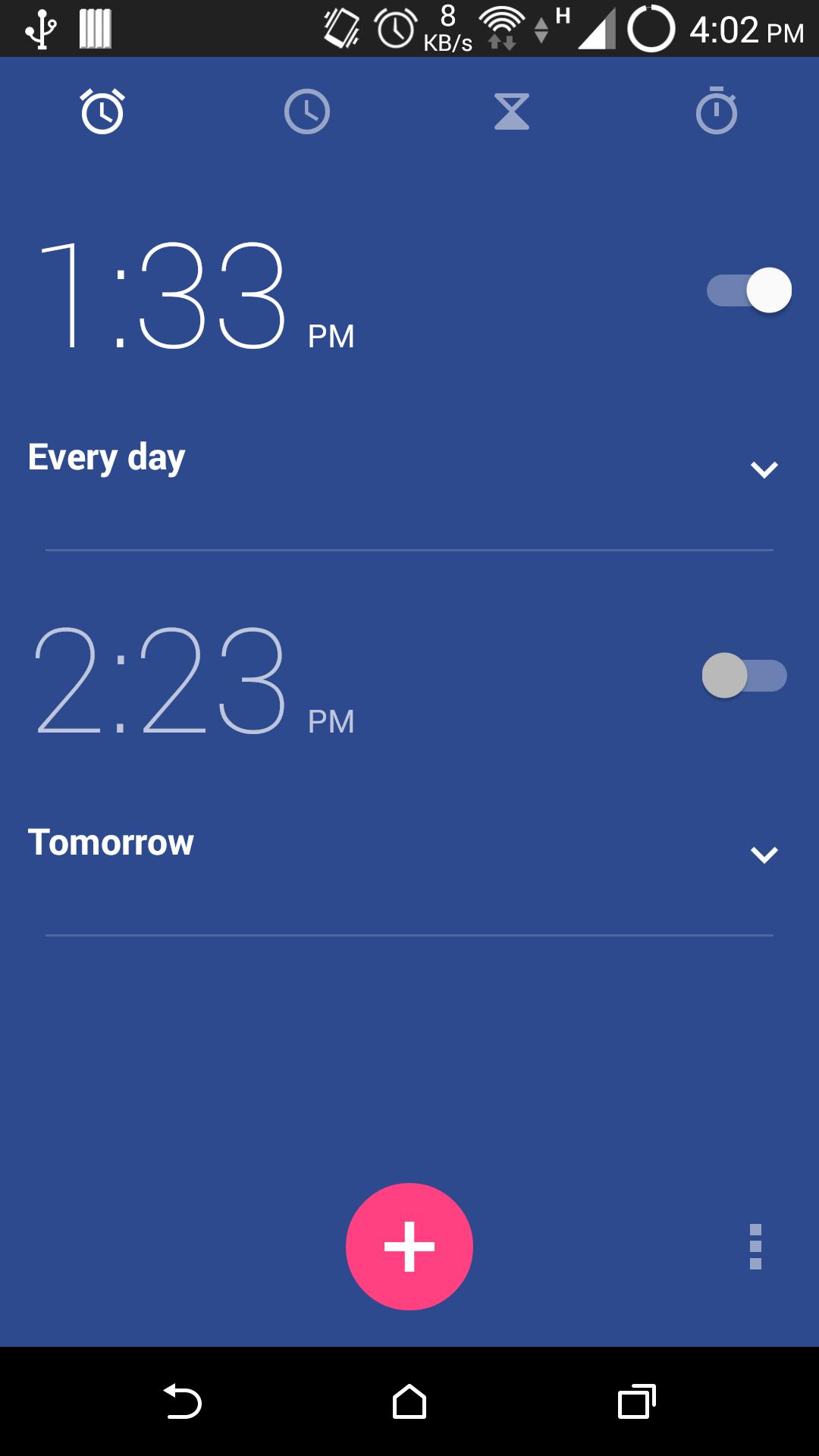Collapse details via the 1:33 alarm chevron
Screen dimensions: 819x1456
(764, 468)
